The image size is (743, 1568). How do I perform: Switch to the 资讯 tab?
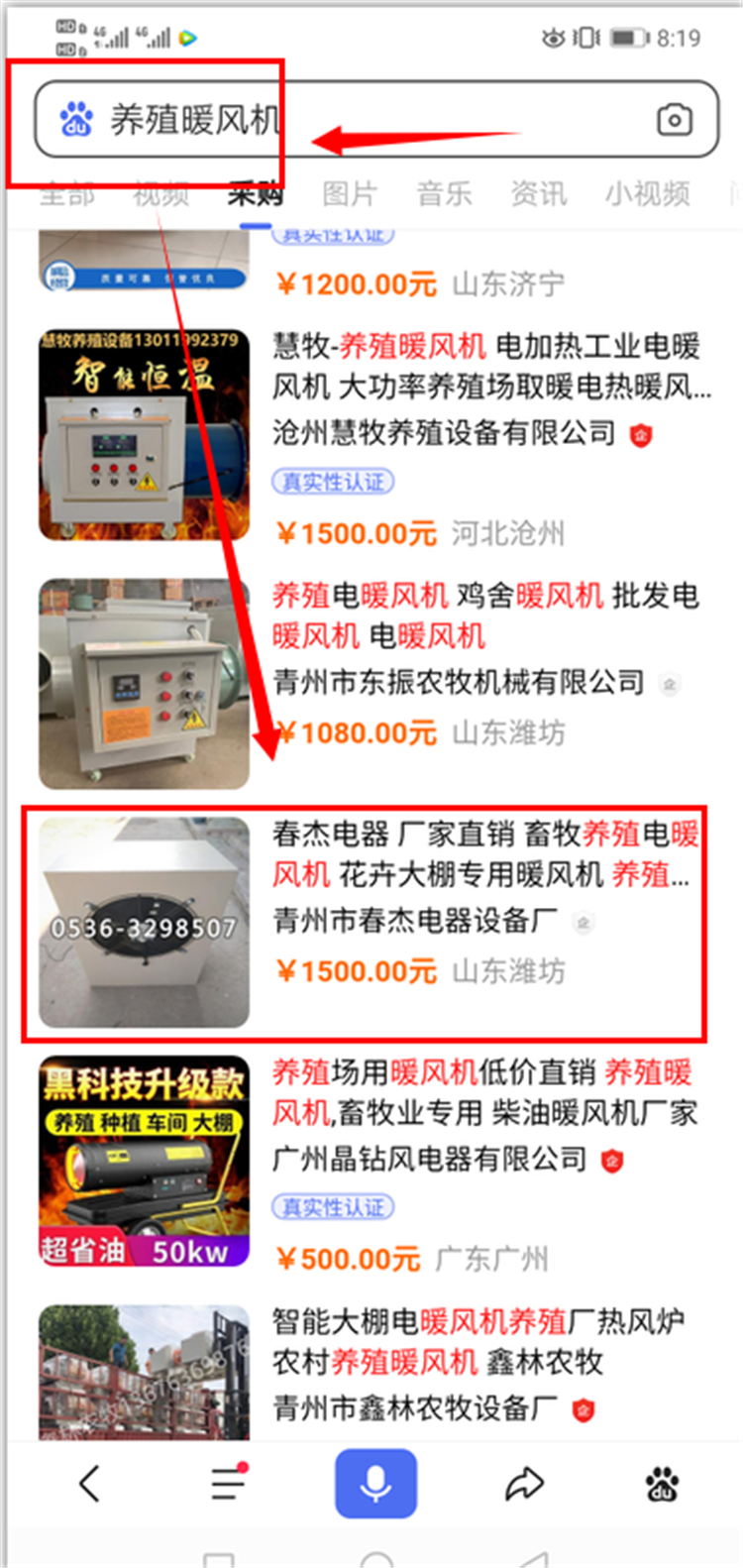pyautogui.click(x=539, y=192)
